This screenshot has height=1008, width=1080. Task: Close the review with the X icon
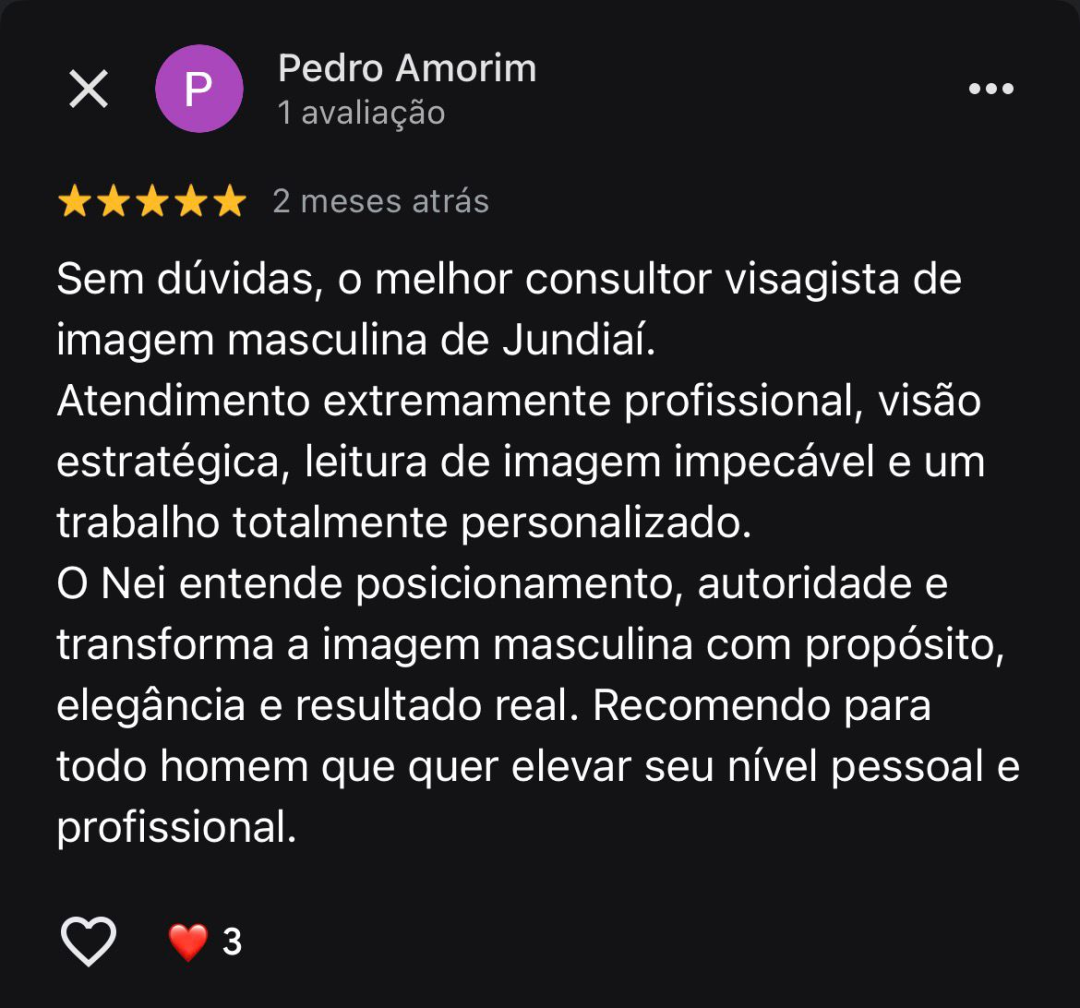pos(88,90)
